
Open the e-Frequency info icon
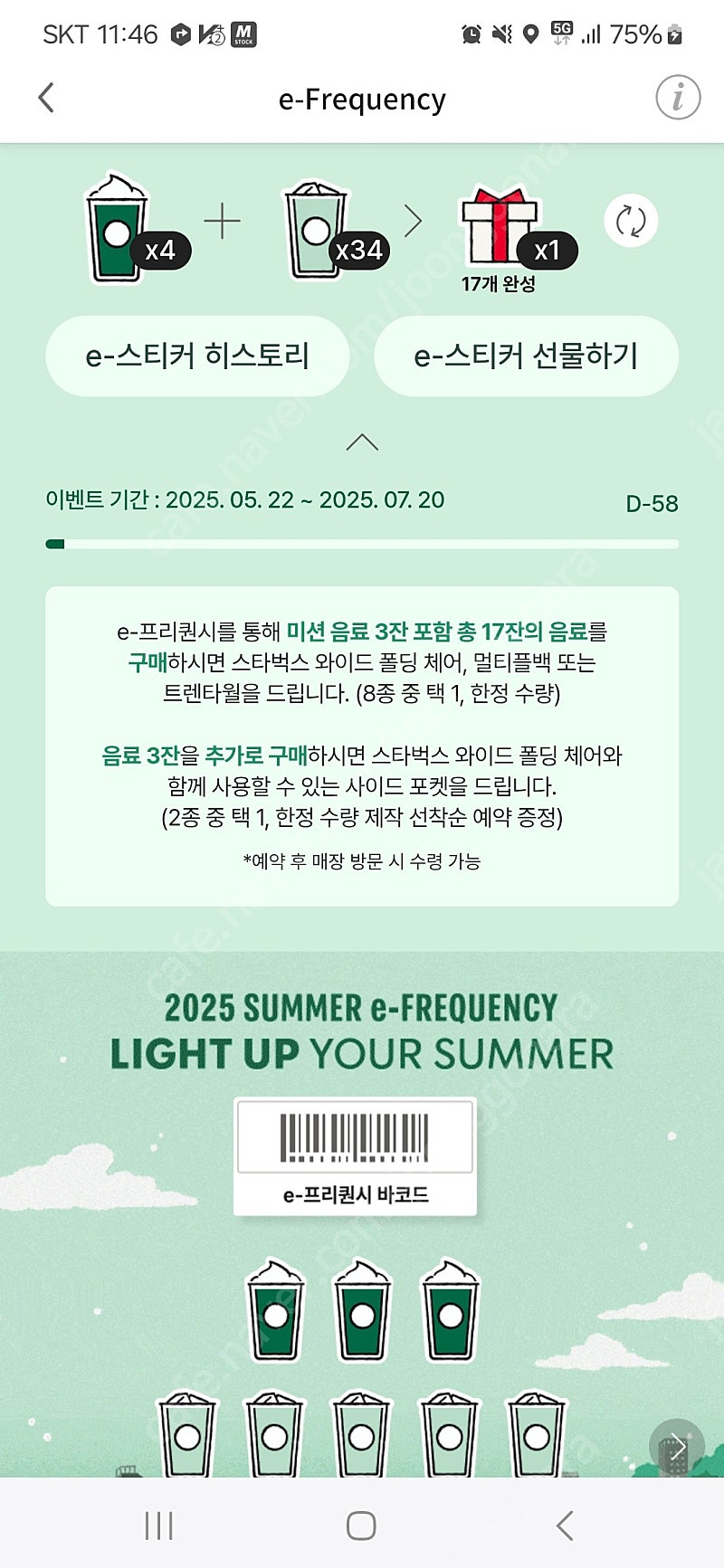tap(678, 98)
